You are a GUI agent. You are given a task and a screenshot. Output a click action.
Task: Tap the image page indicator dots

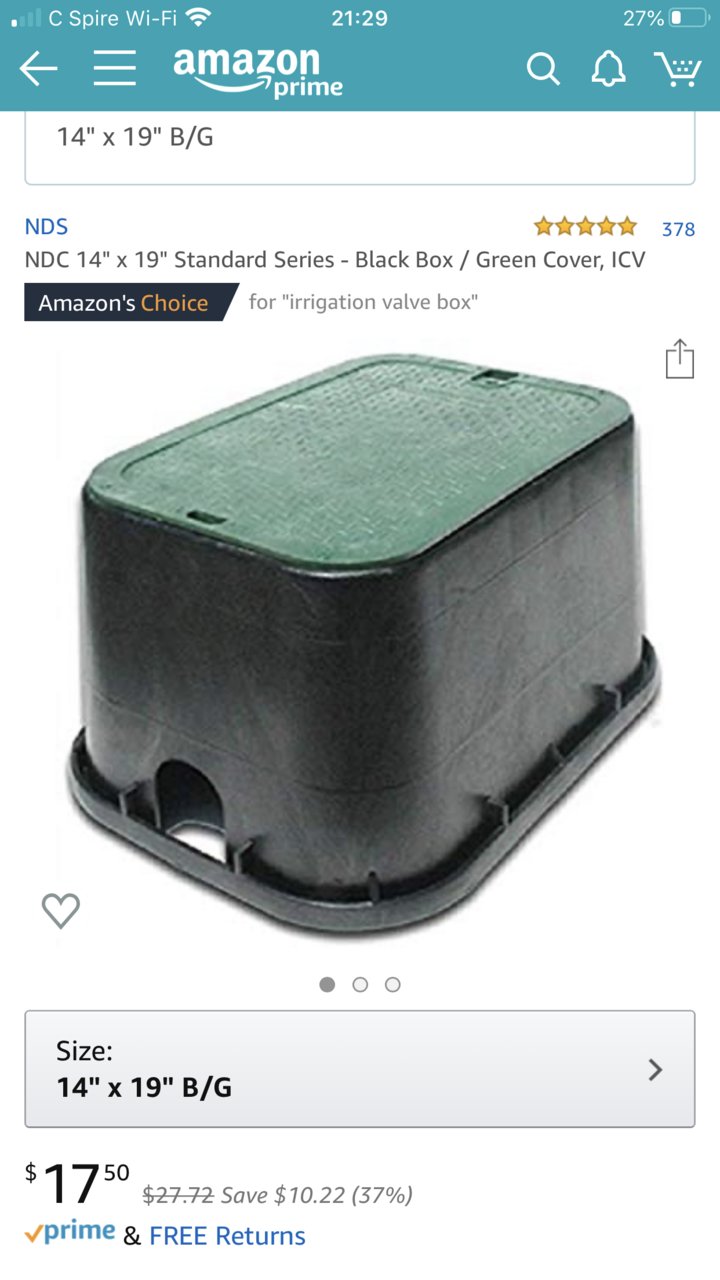coord(360,985)
